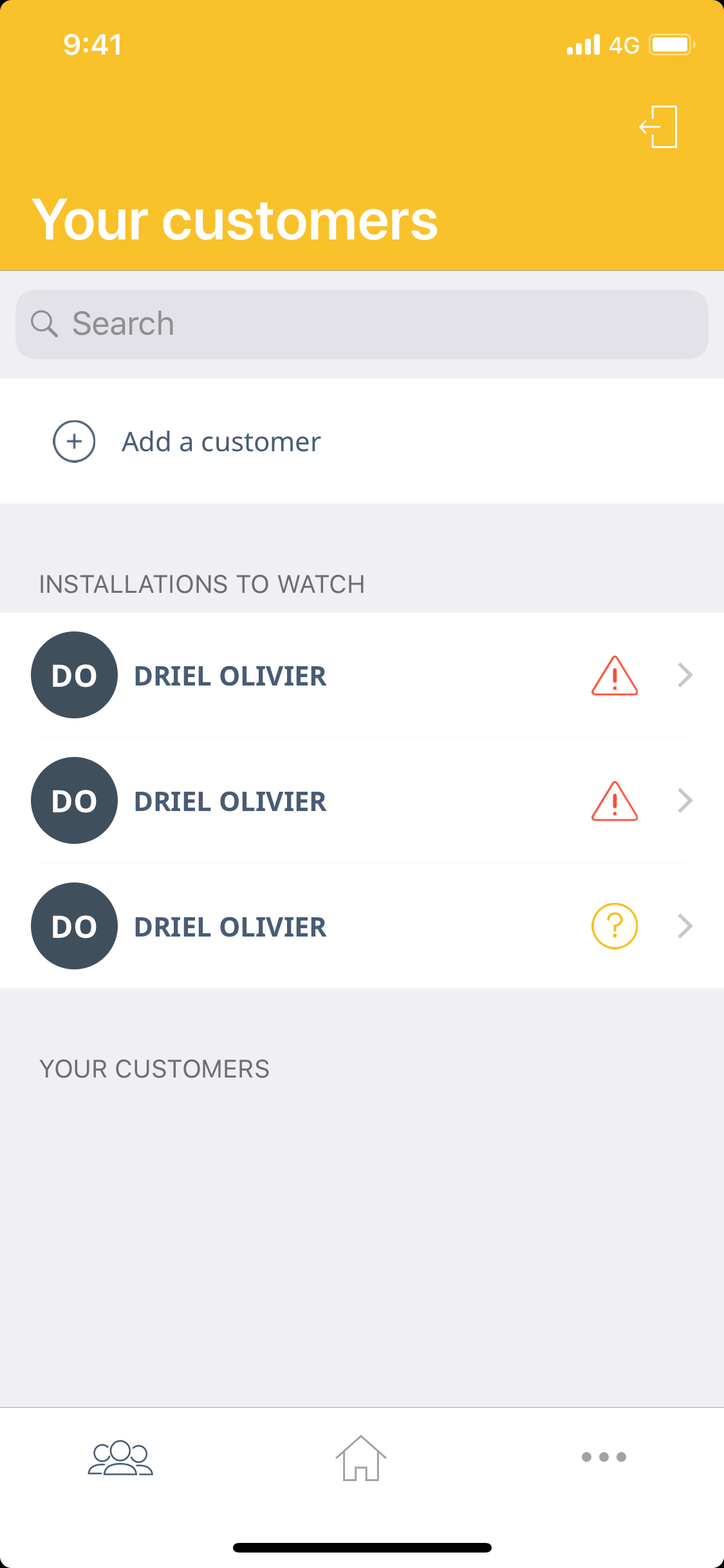Focus the Search customers field
724x1568 pixels.
[362, 324]
